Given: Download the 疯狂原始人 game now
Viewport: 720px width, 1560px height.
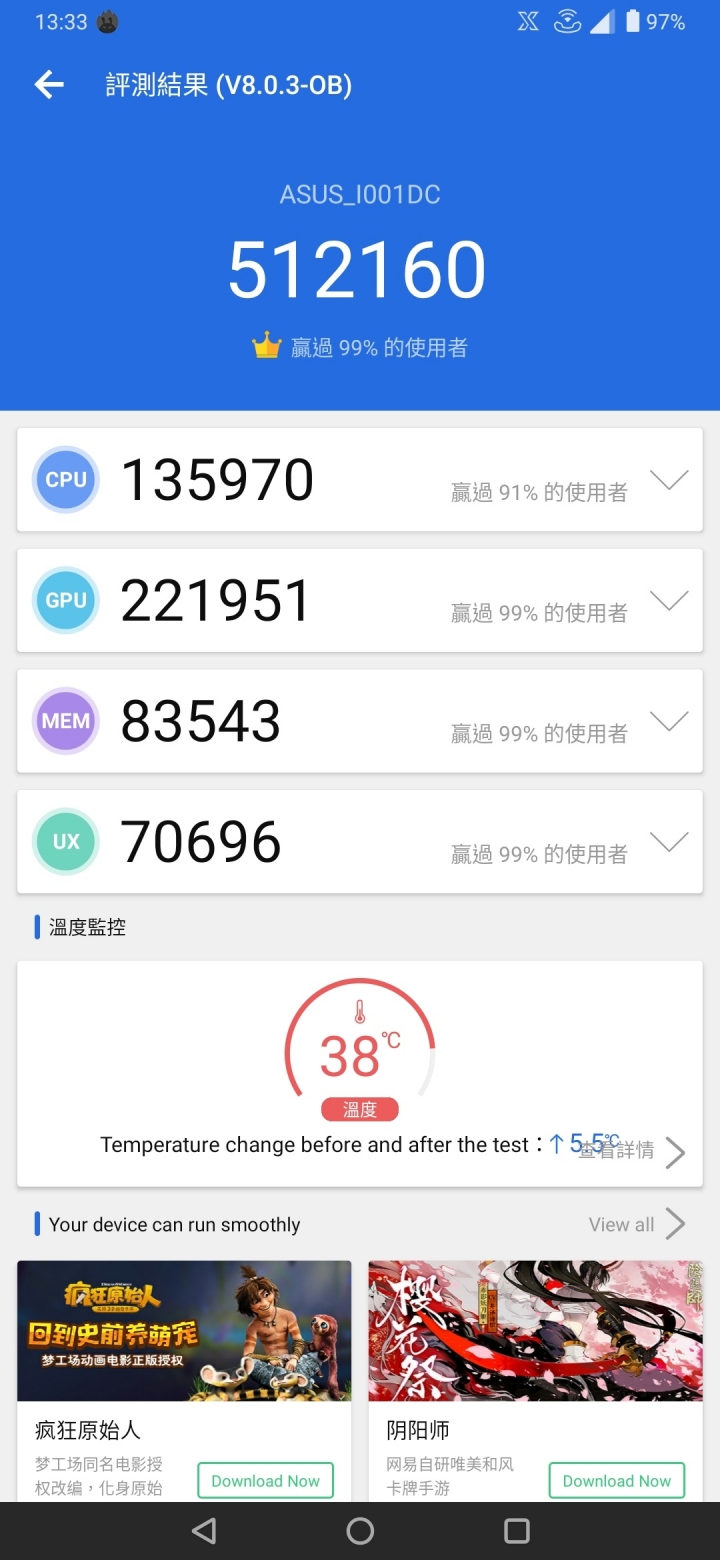Looking at the screenshot, I should tap(266, 1481).
